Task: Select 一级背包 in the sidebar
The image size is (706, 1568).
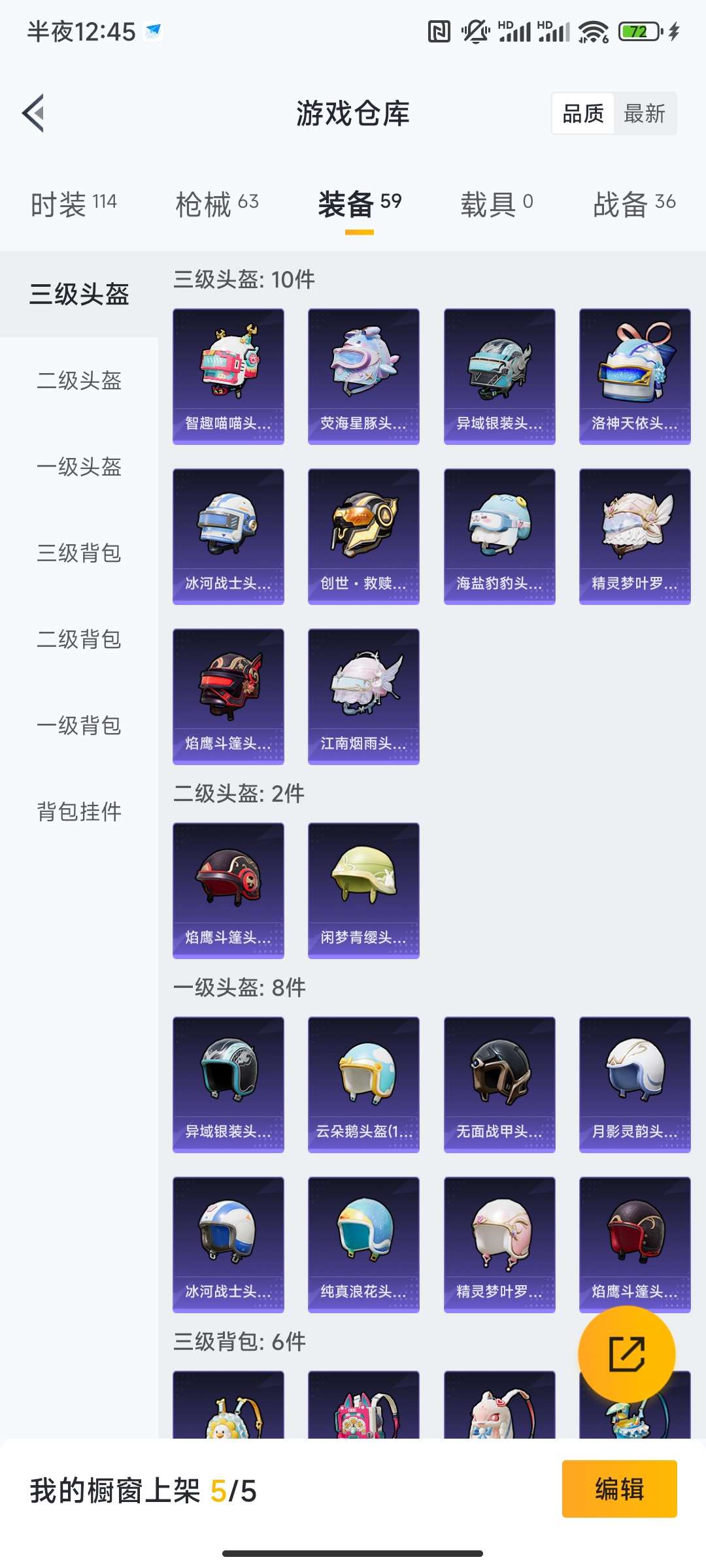Action: click(79, 725)
